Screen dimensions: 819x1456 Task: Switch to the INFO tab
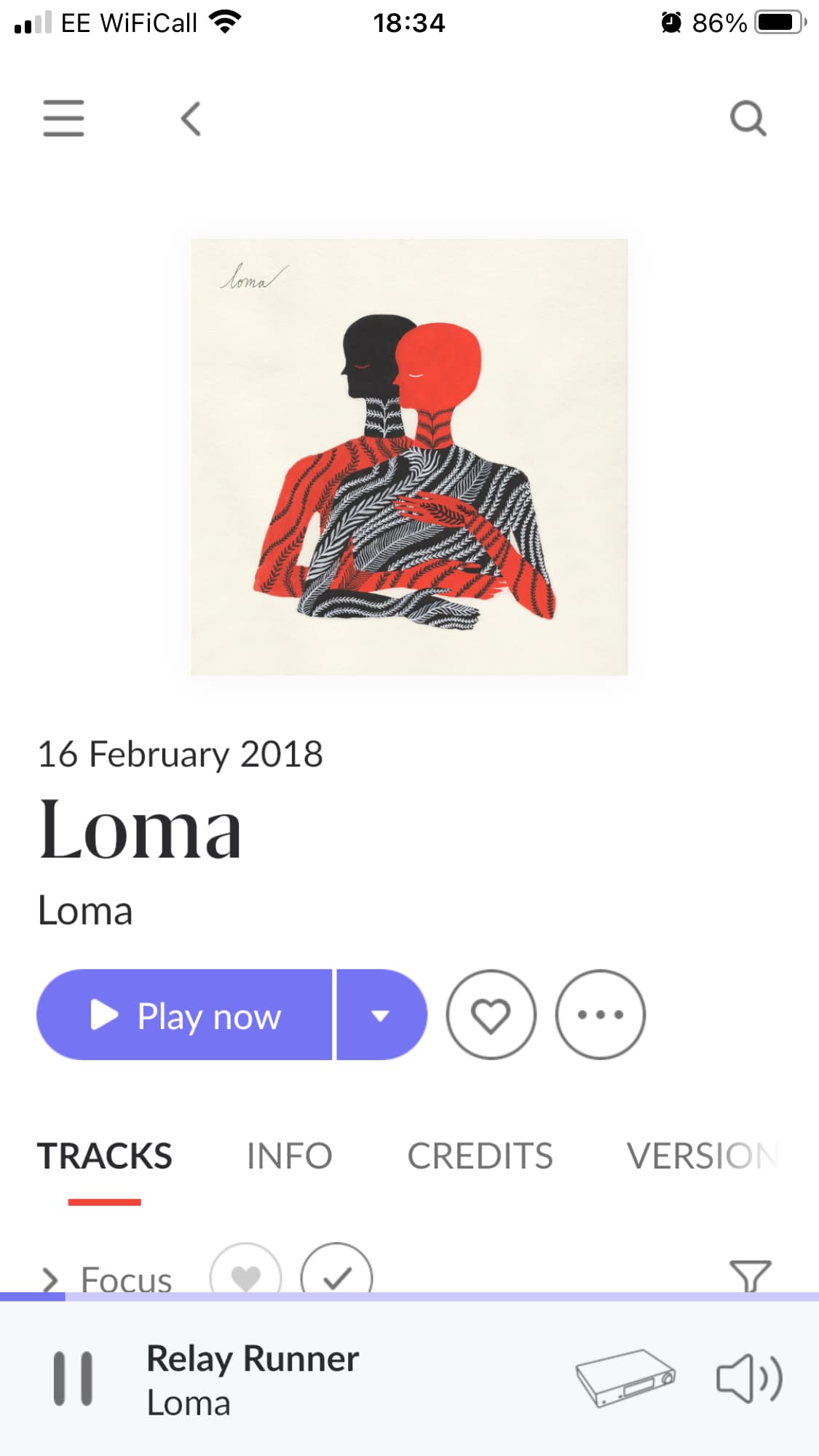click(289, 1156)
